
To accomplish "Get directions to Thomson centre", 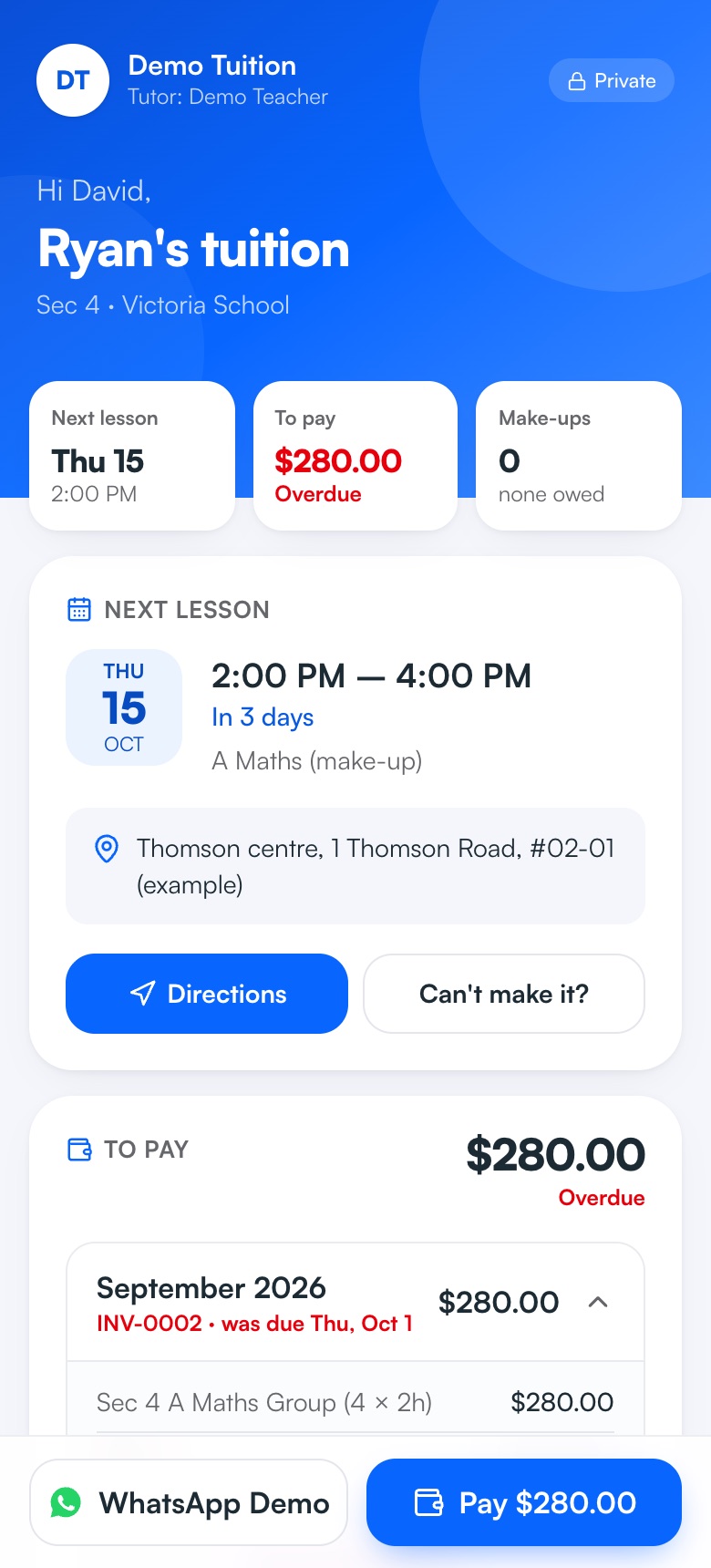I will [207, 994].
